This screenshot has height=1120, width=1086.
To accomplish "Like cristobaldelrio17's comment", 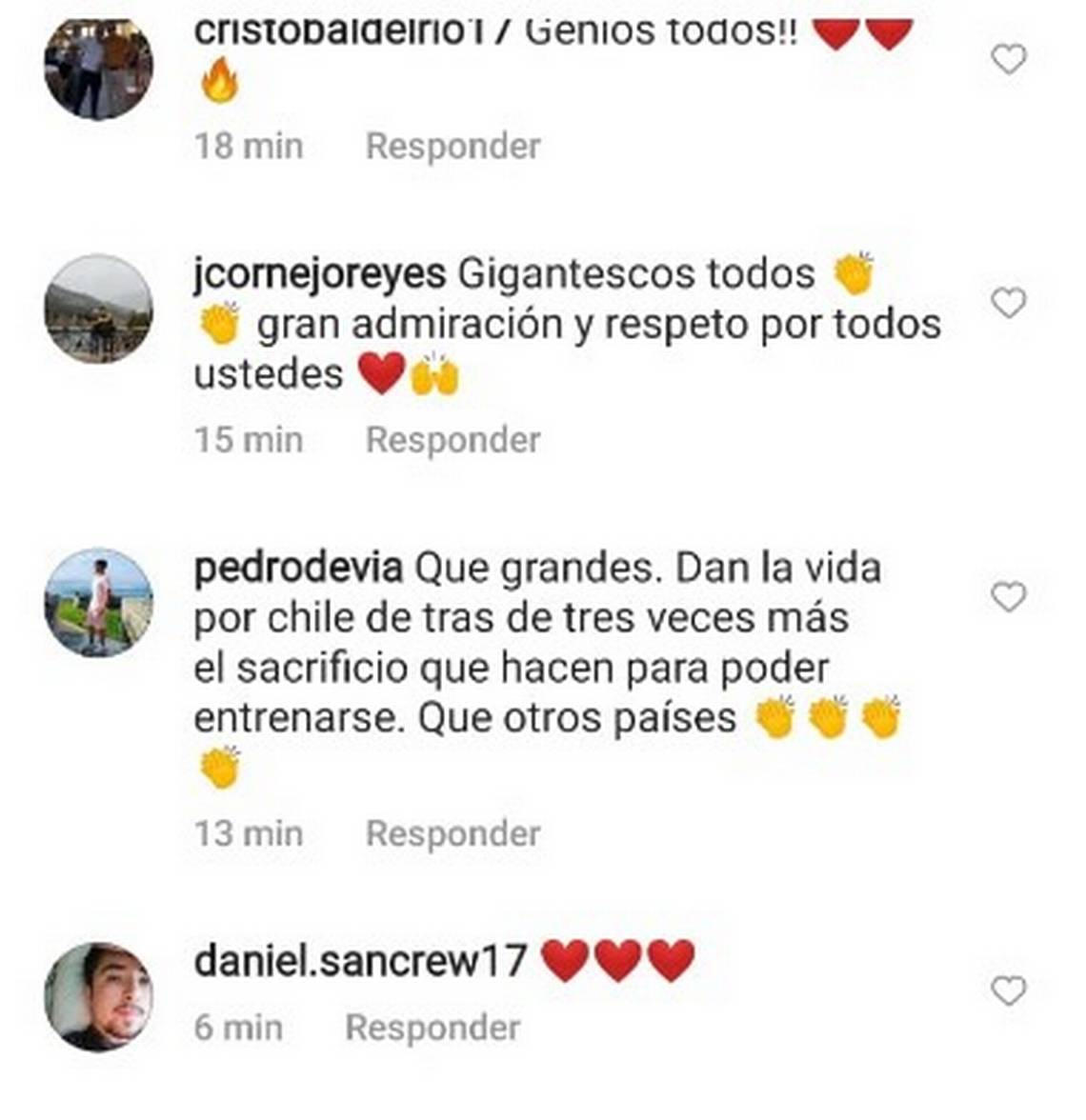I will click(1009, 60).
